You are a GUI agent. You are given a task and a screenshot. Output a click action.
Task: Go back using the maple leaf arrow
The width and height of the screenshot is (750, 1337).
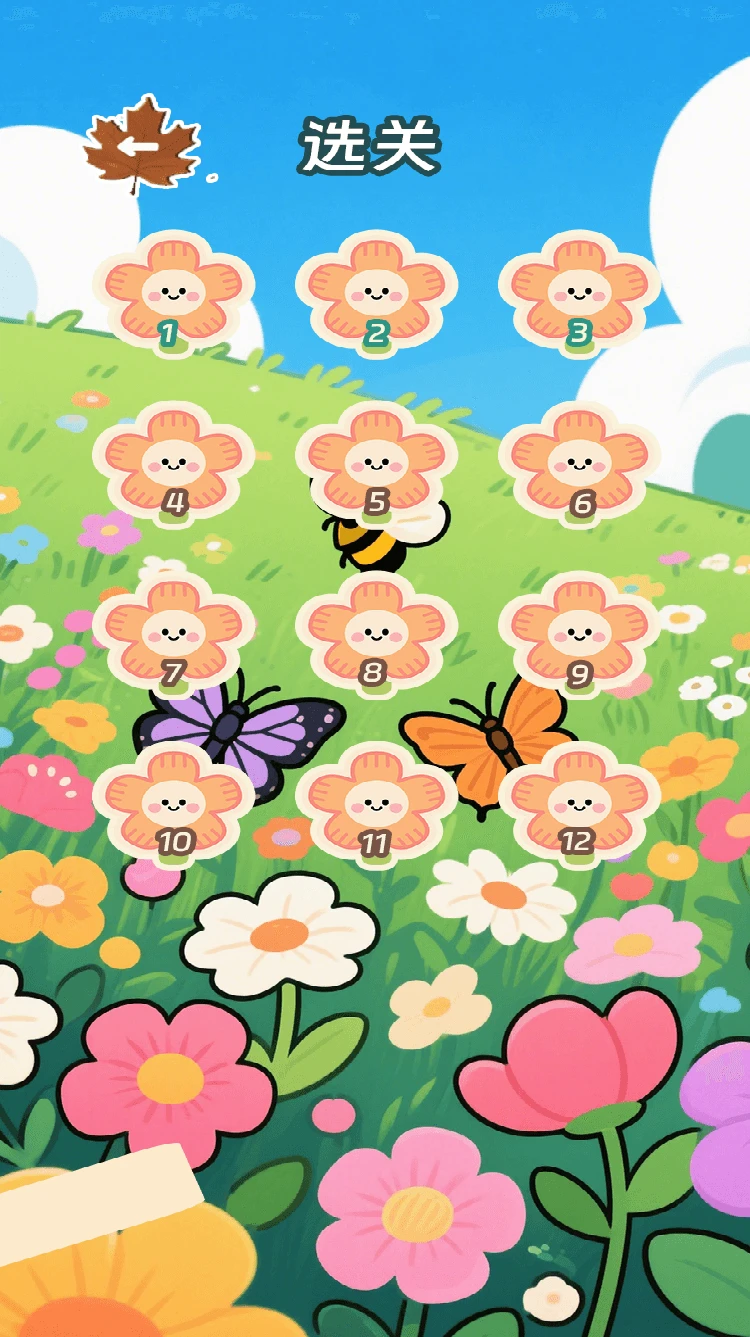coord(140,146)
